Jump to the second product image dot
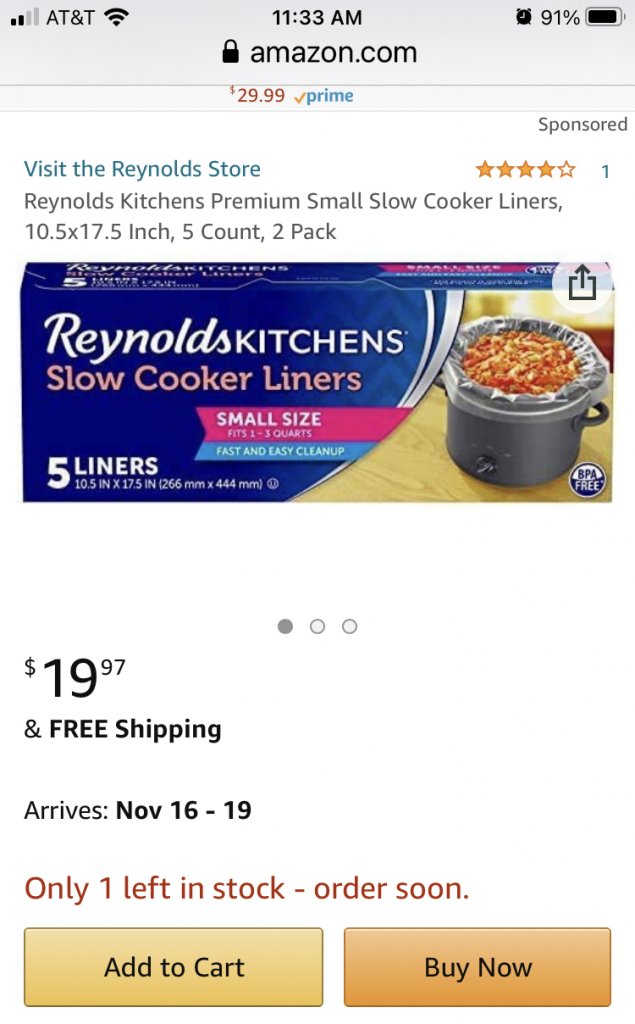 (317, 627)
